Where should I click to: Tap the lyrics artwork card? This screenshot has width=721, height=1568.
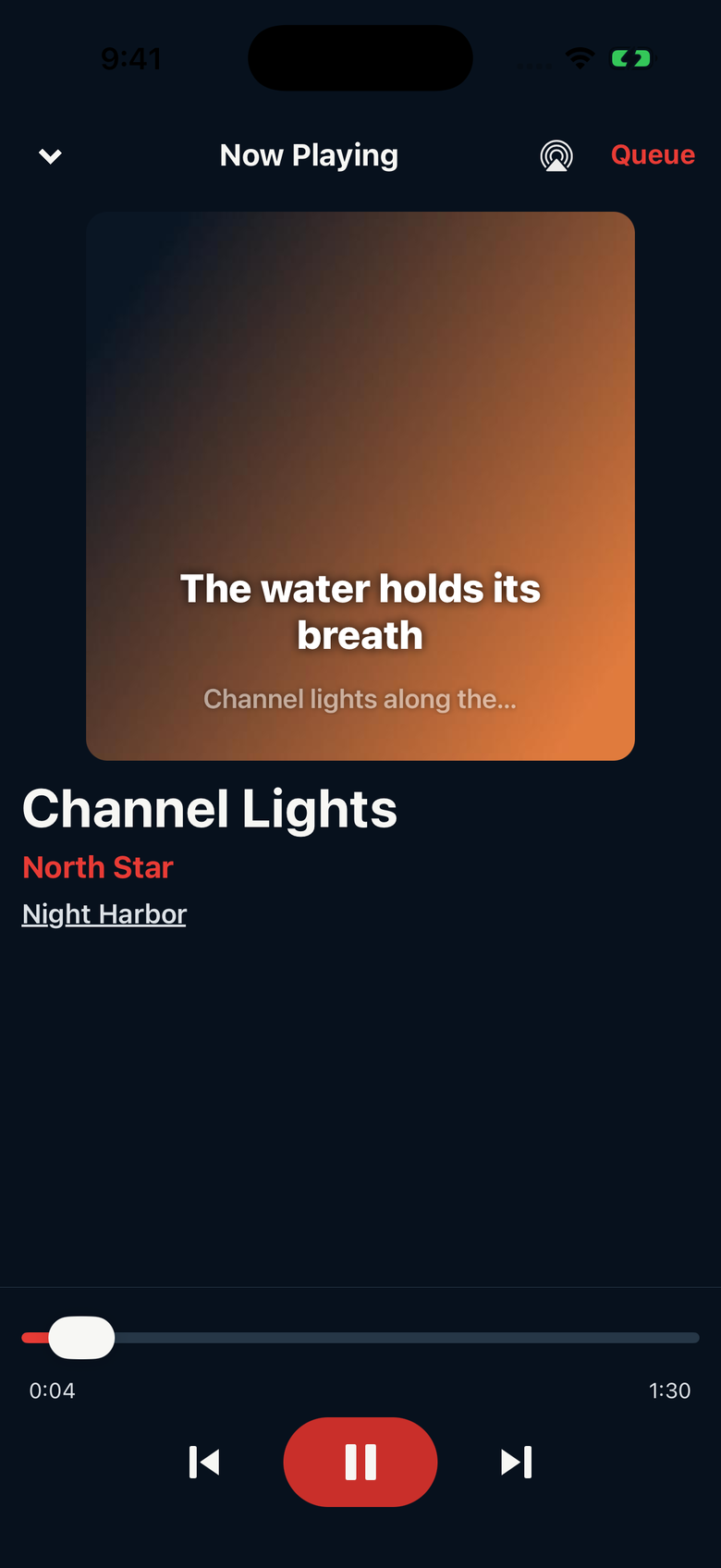coord(360,486)
